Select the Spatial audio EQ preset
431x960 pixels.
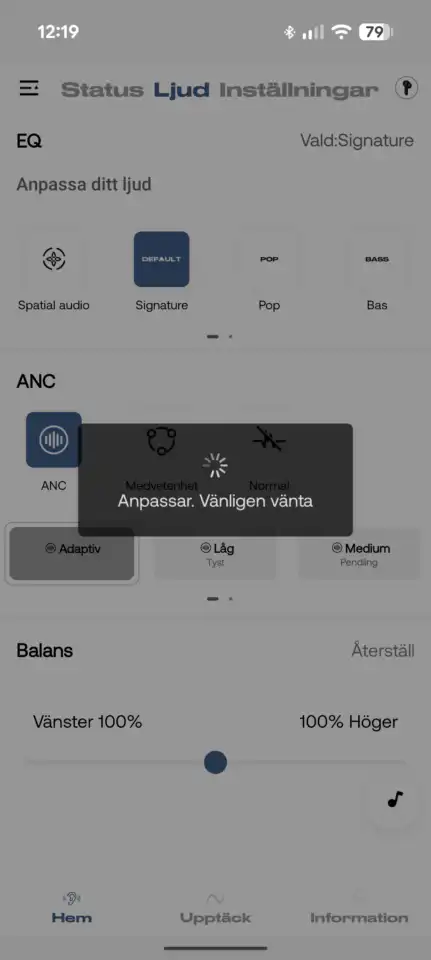[x=54, y=271]
